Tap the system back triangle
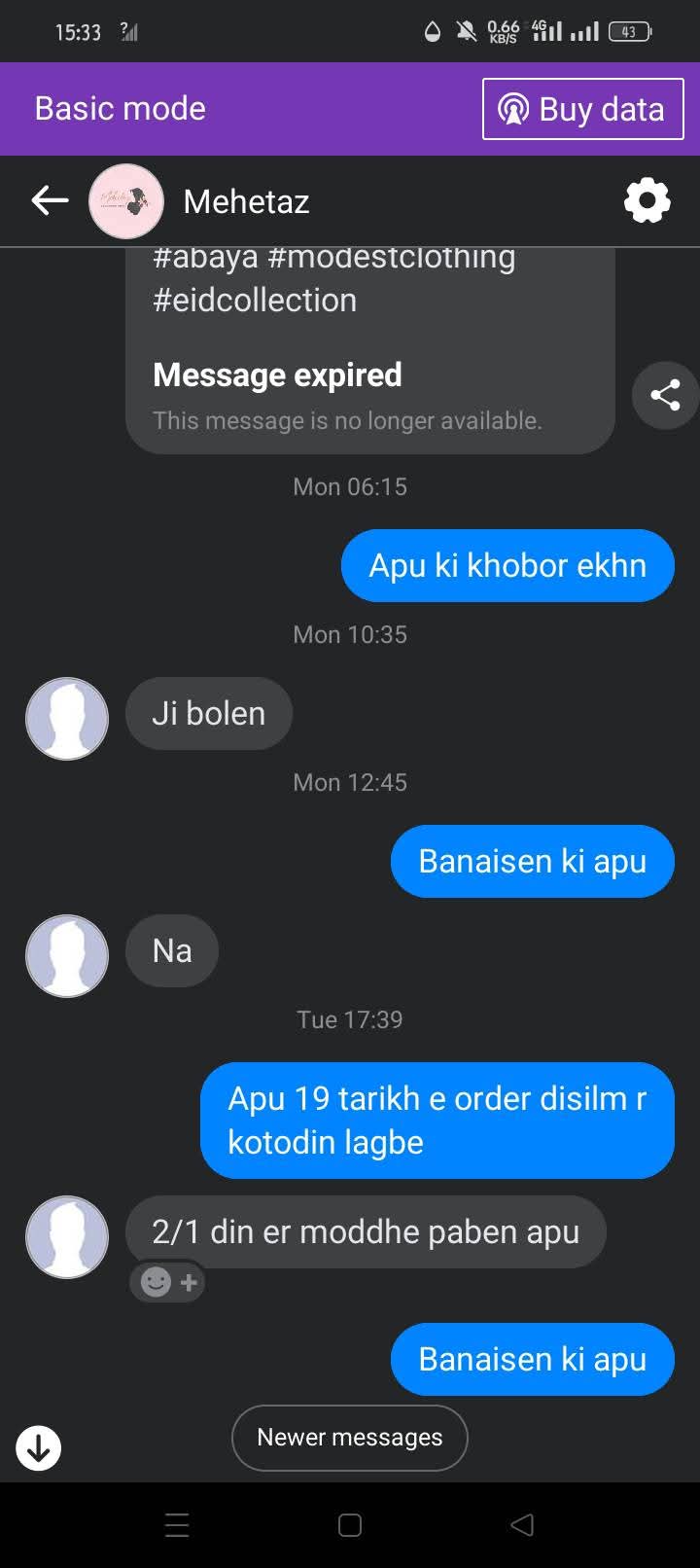This screenshot has height=1568, width=700. pyautogui.click(x=522, y=1525)
